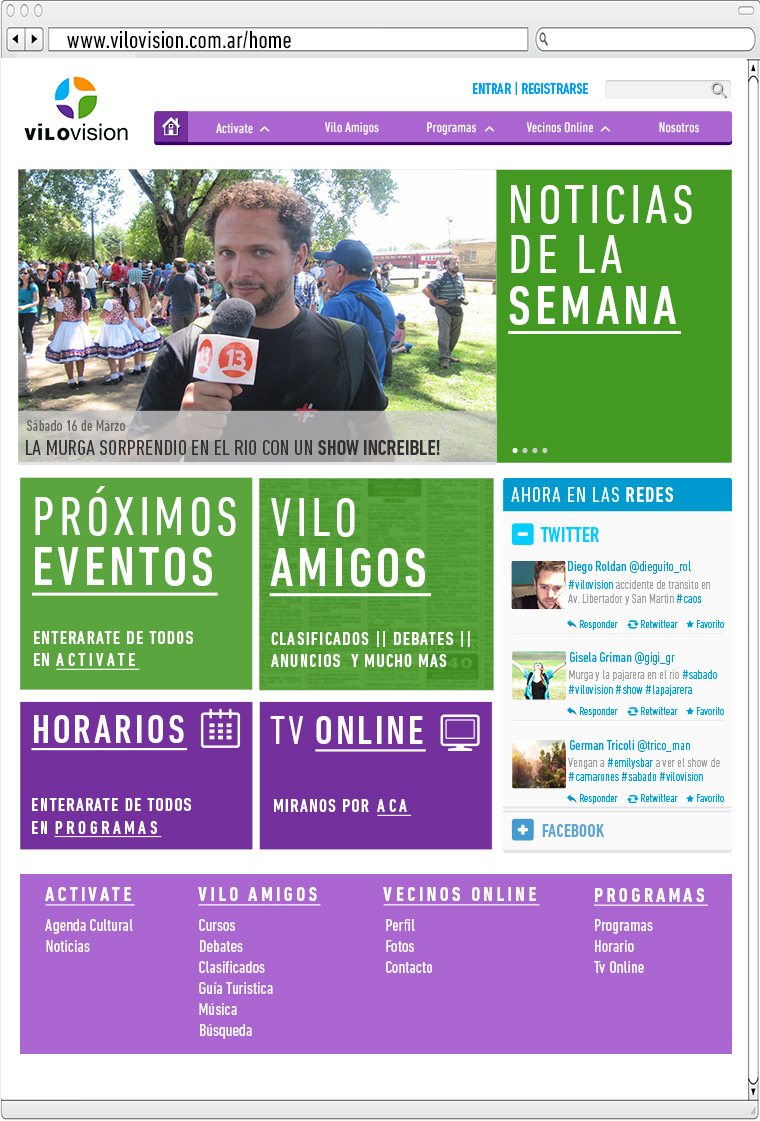Expand the Facebook section
The width and height of the screenshot is (760, 1121).
(522, 830)
